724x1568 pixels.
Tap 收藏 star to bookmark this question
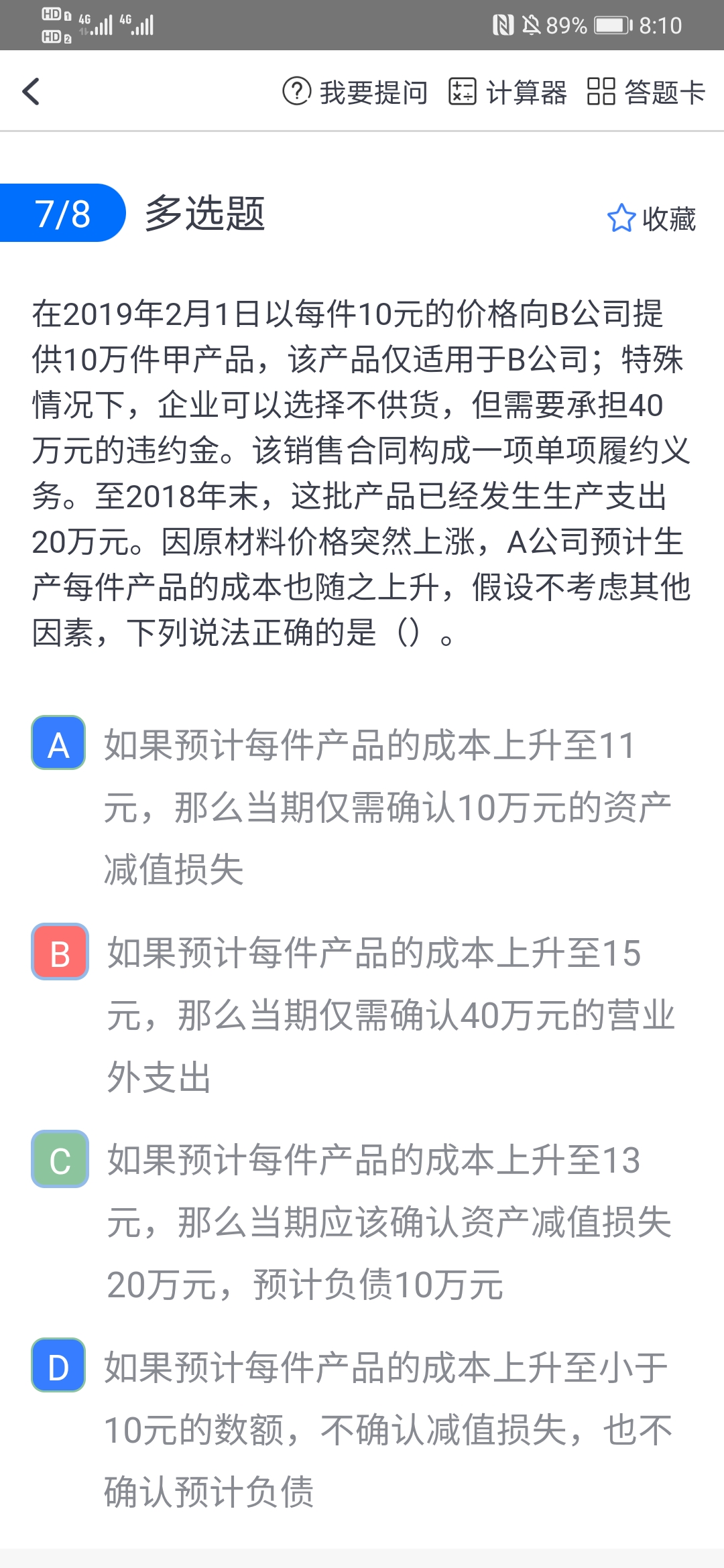coord(651,218)
